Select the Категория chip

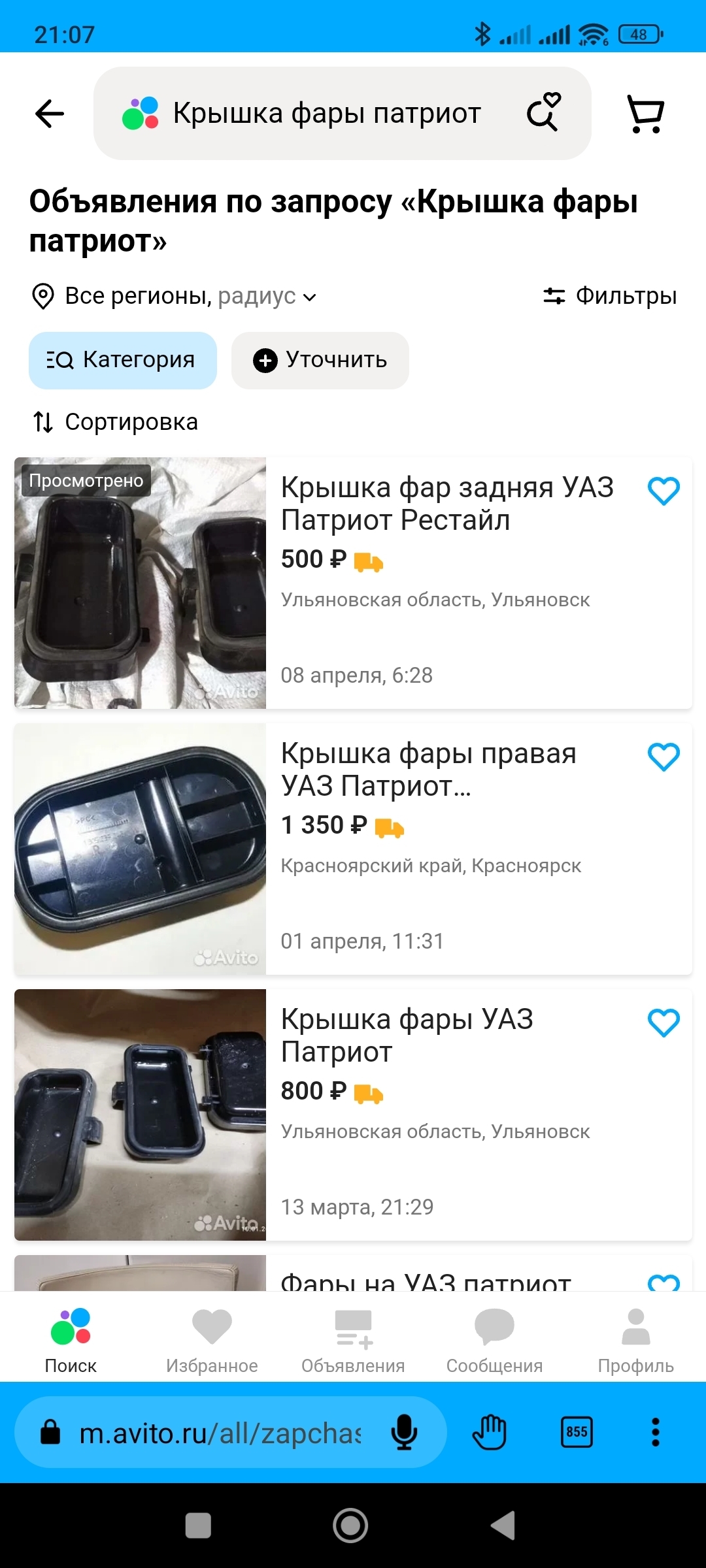point(122,360)
